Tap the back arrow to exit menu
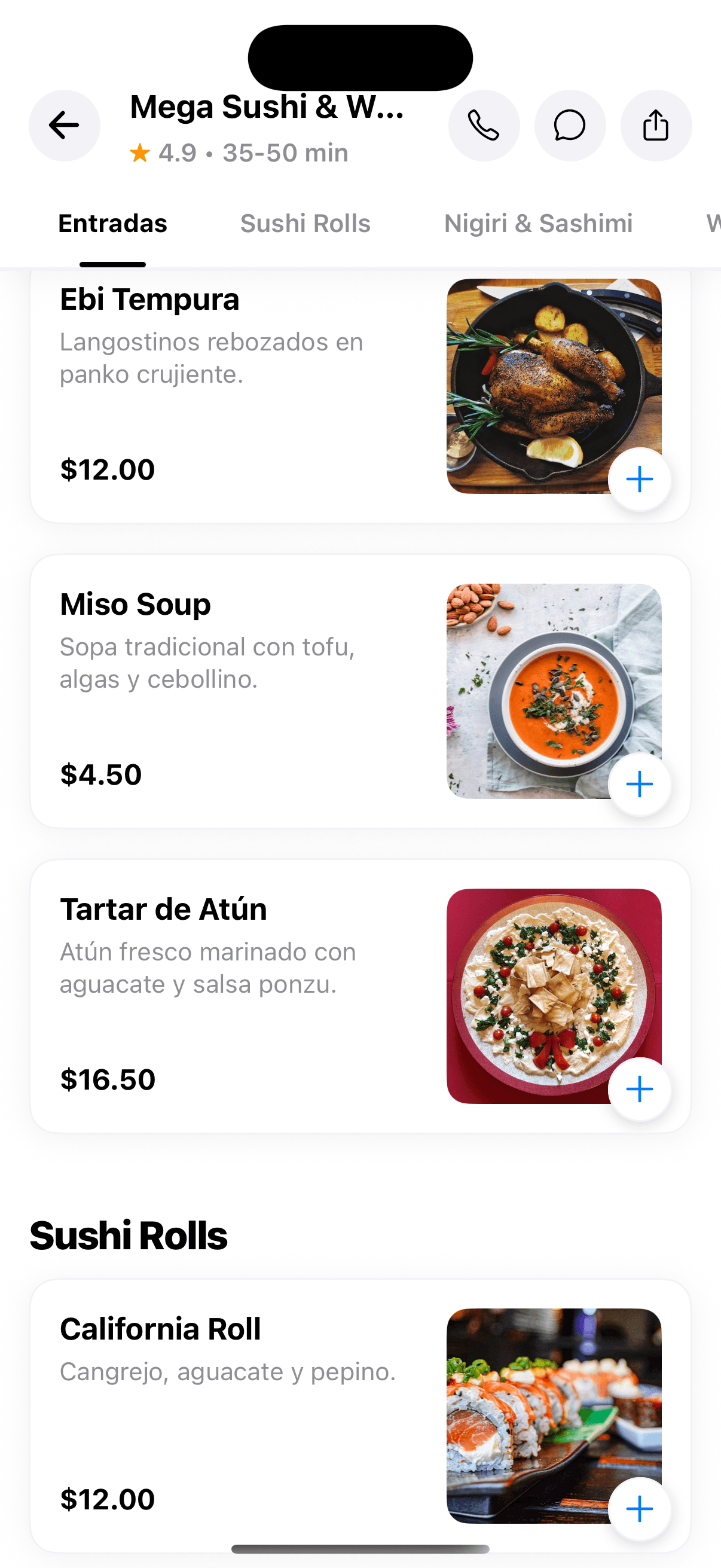 click(65, 126)
